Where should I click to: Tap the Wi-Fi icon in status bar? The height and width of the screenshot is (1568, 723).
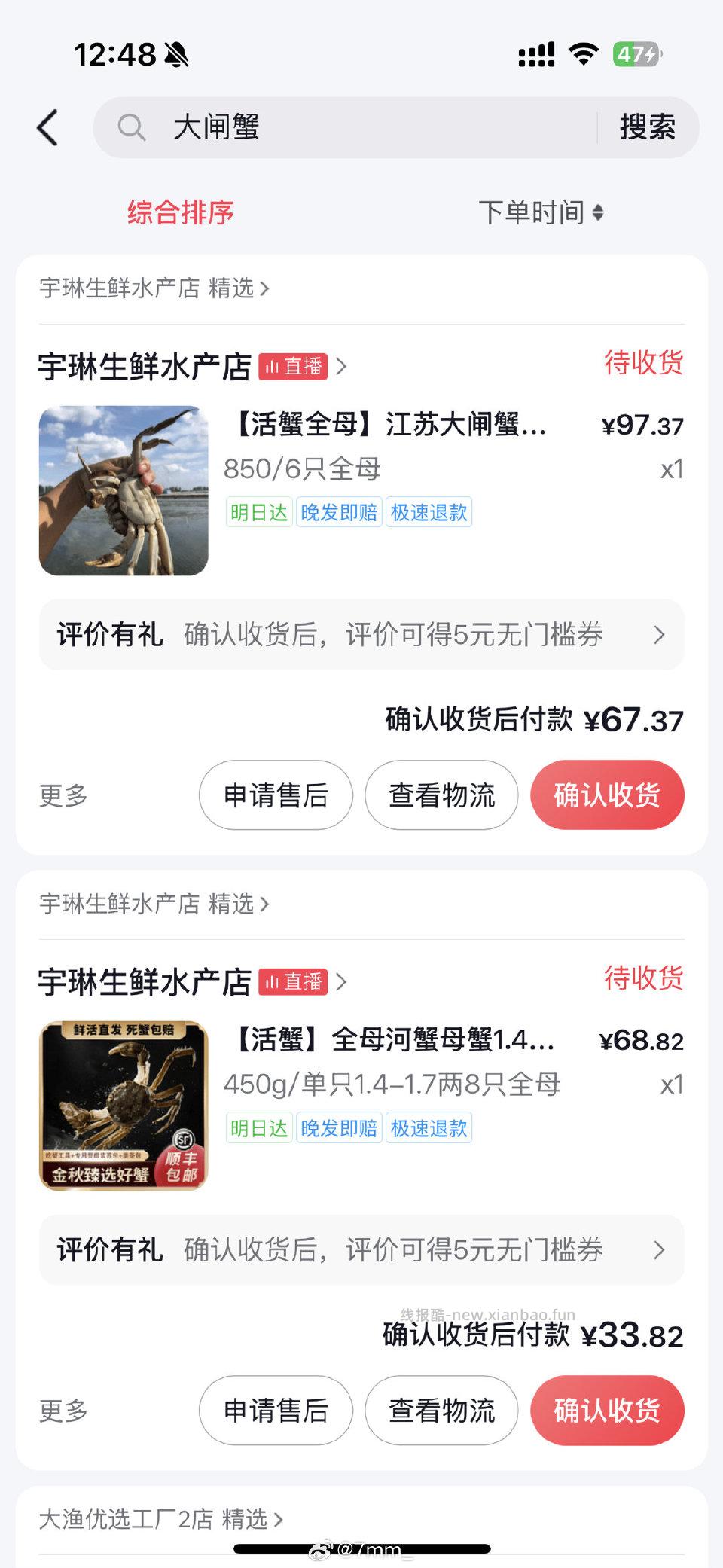(583, 54)
